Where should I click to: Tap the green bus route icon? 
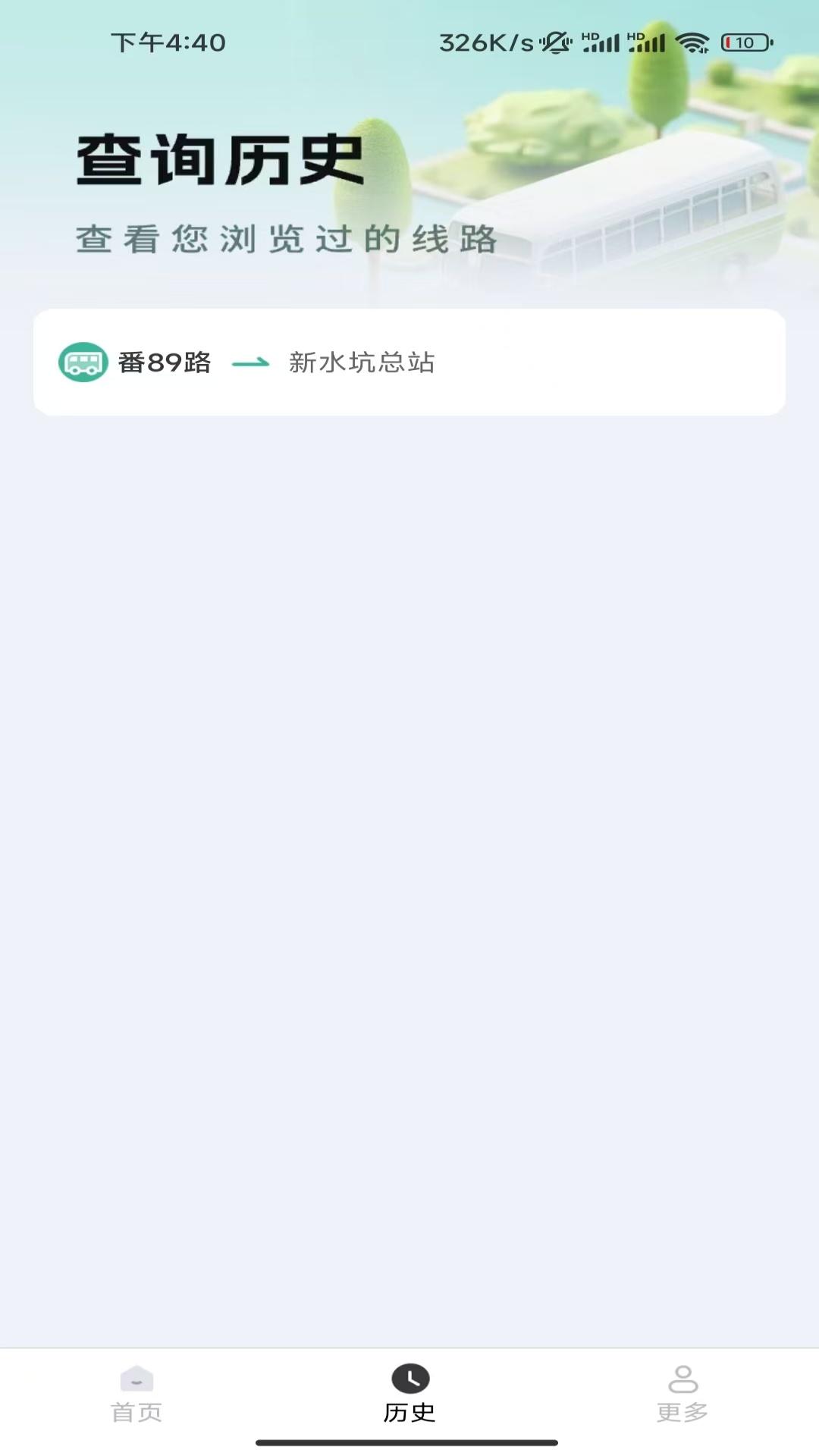click(x=83, y=362)
